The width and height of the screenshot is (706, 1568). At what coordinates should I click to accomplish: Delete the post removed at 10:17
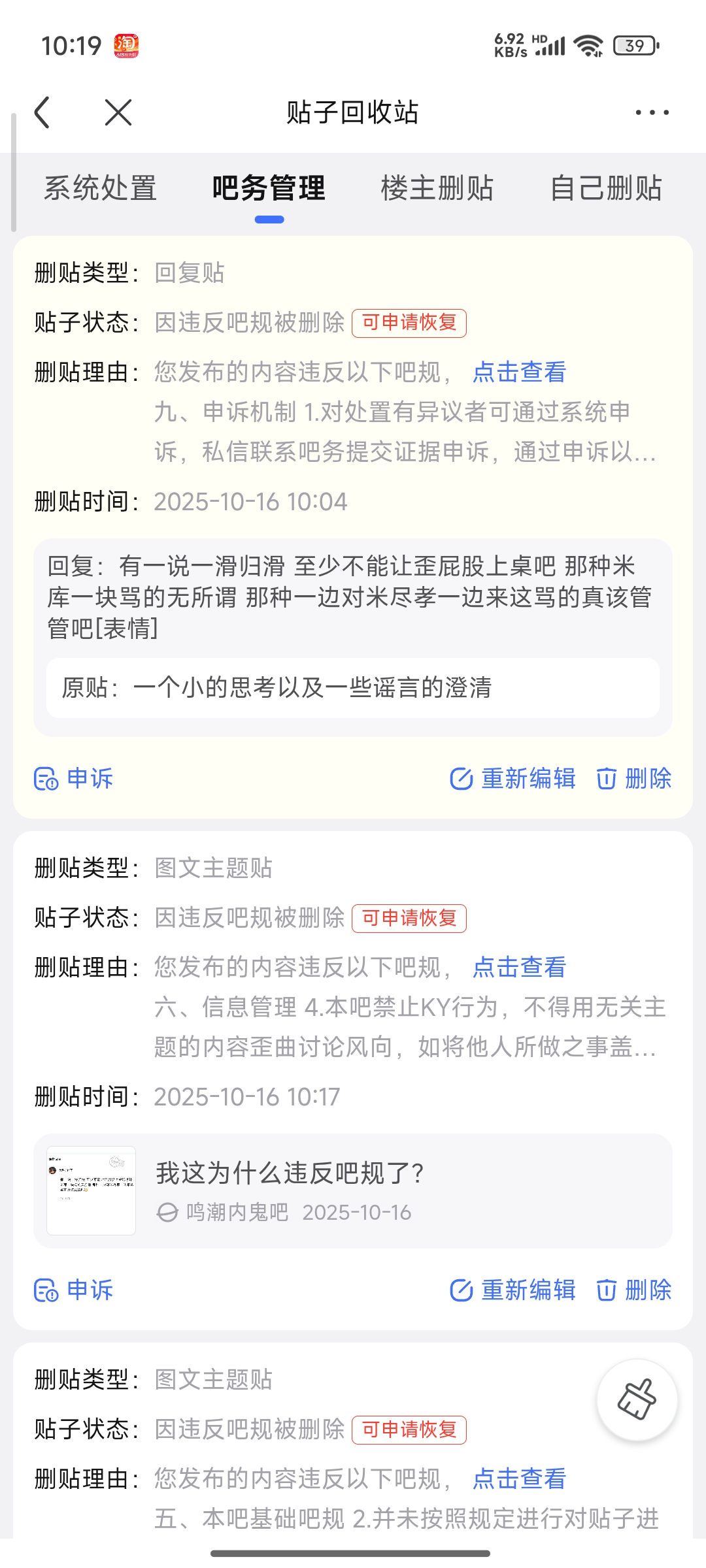tap(634, 1290)
